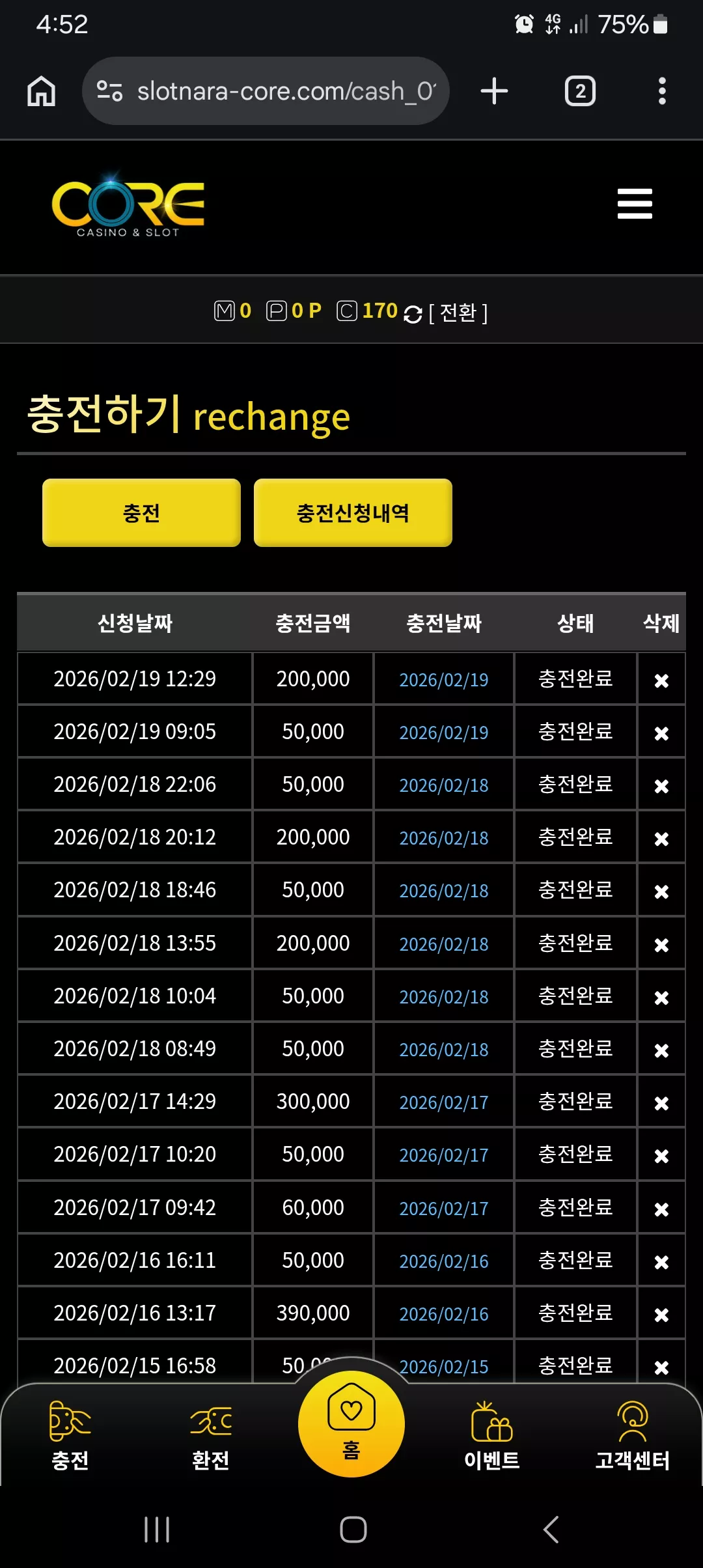Open the tab switcher showing 2 tabs
Screen dimensions: 703x1568
580,91
